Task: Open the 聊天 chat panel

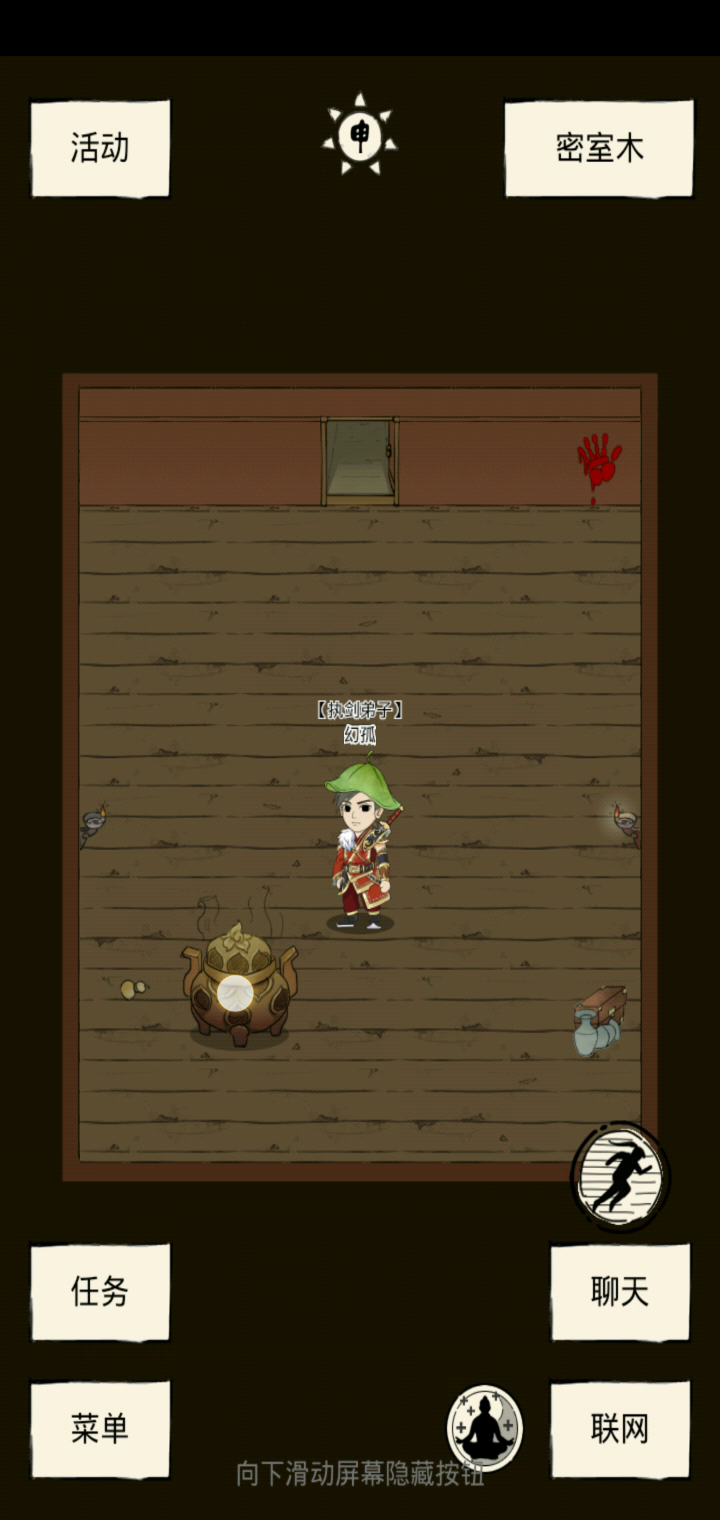Action: (x=620, y=1291)
